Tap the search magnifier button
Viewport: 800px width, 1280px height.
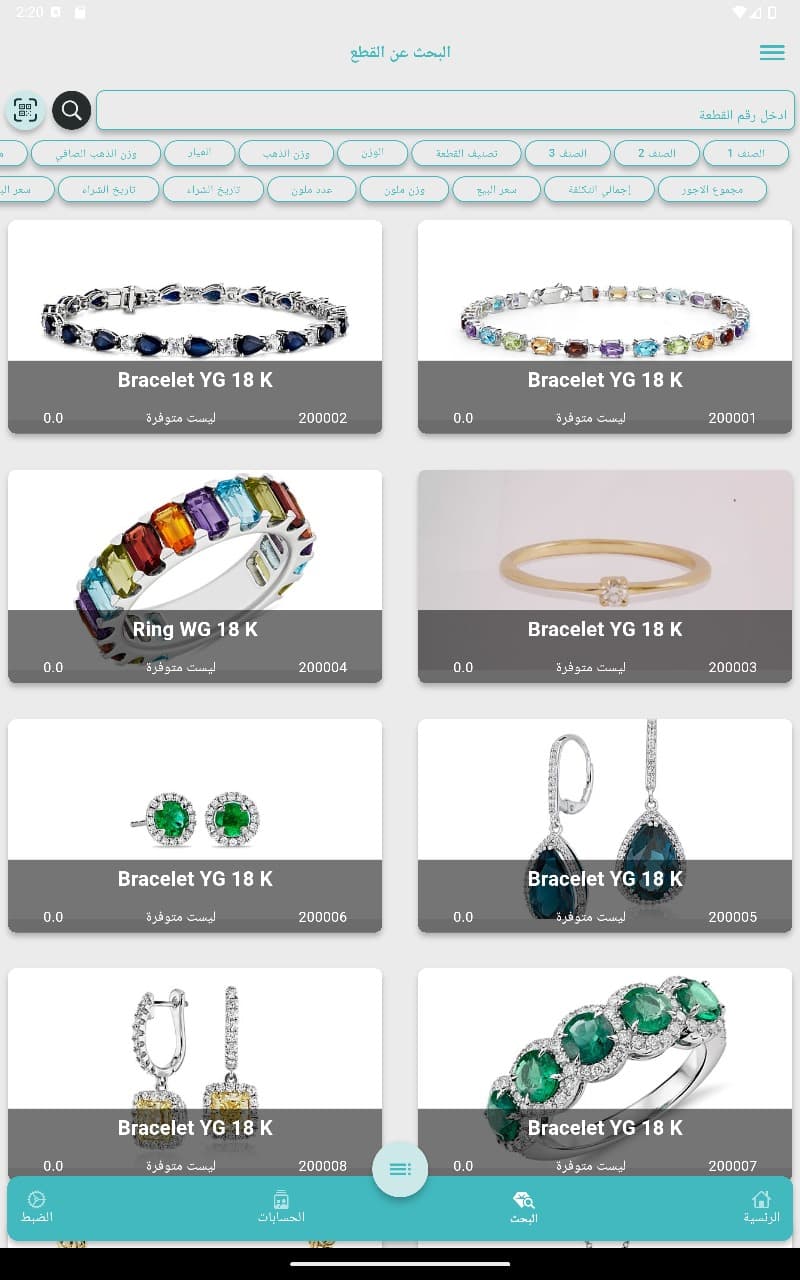click(71, 110)
